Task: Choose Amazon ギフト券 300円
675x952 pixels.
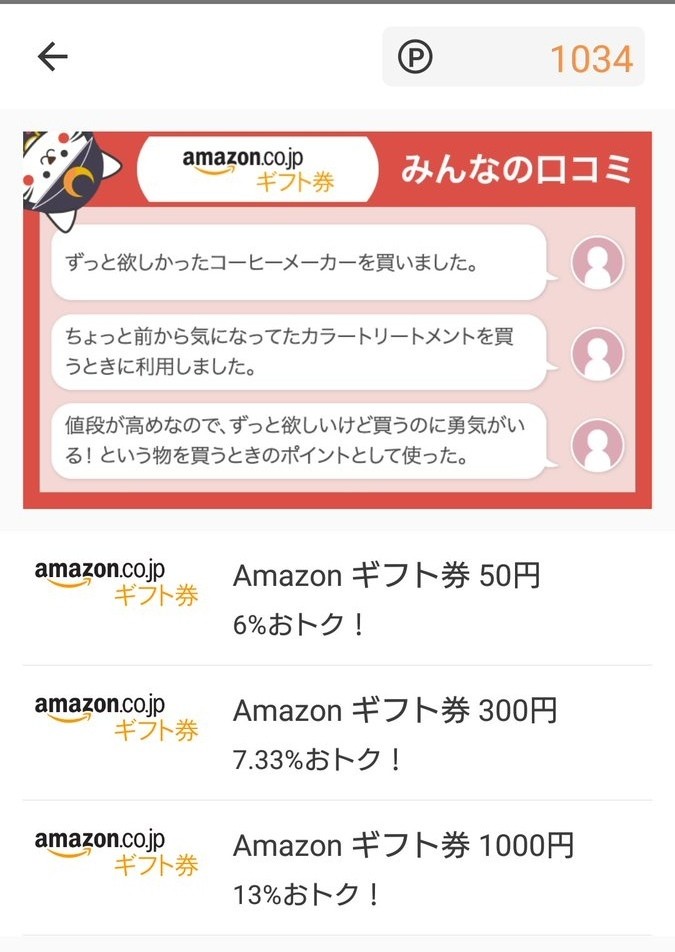Action: 337,733
